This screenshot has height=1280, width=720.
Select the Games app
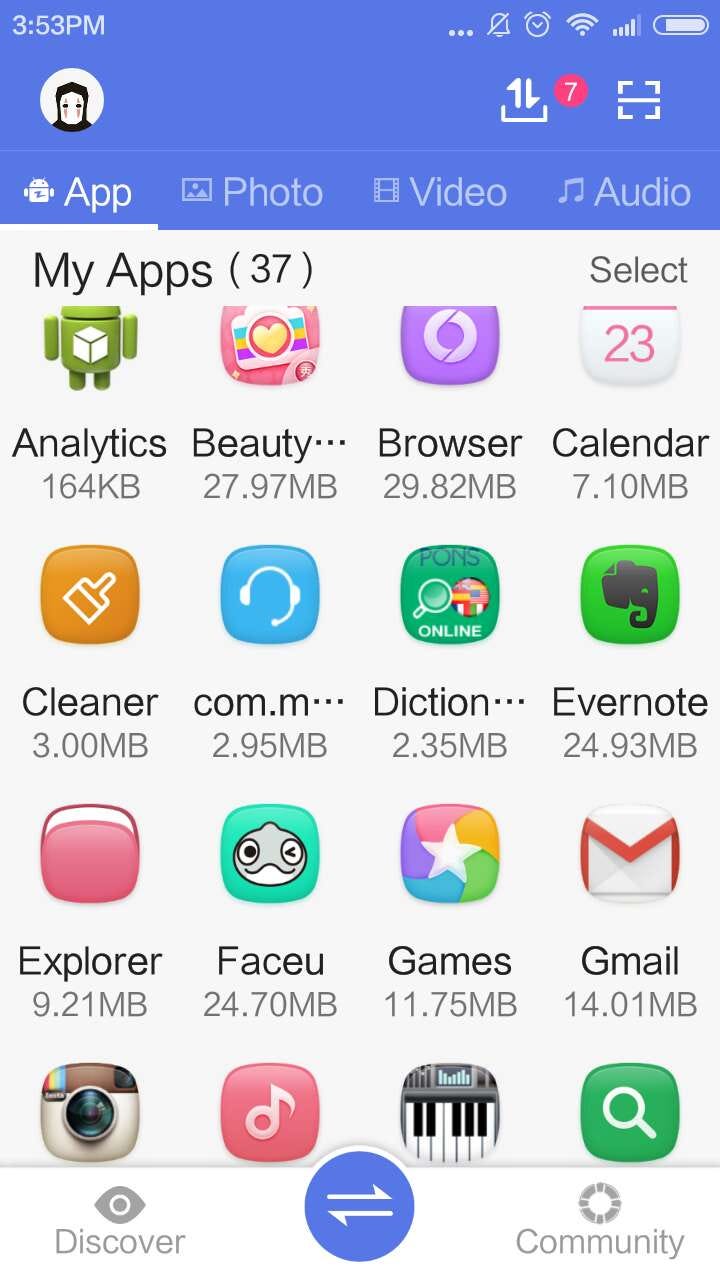[x=450, y=854]
